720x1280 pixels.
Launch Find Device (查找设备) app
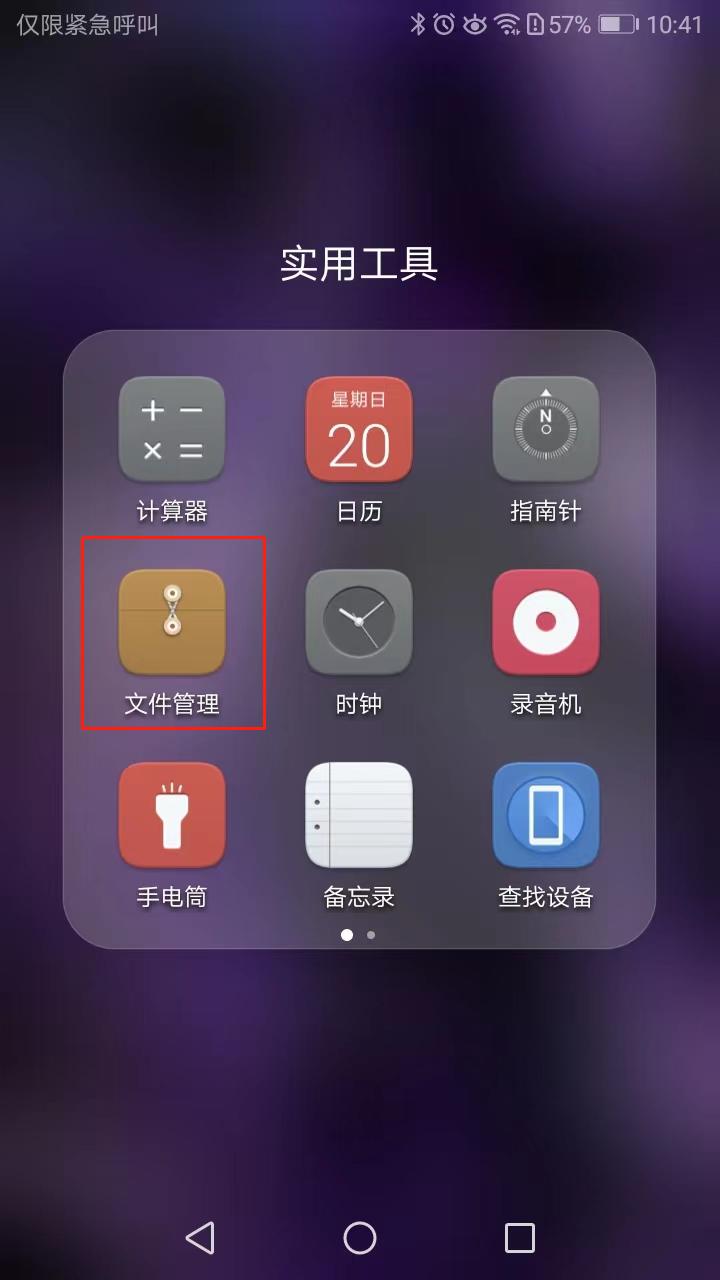point(545,814)
